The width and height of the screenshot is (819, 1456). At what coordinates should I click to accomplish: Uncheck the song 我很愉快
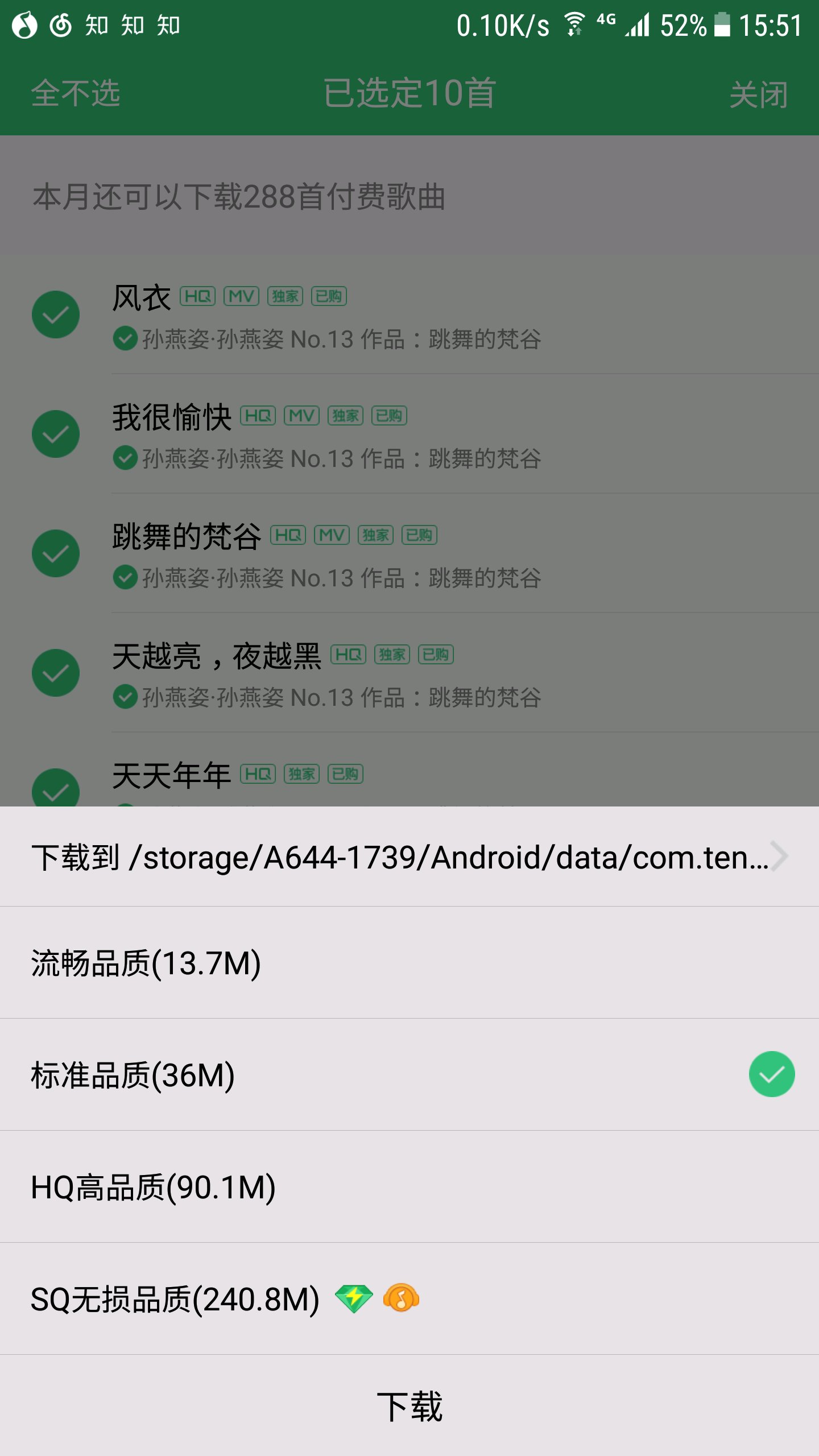(x=56, y=434)
